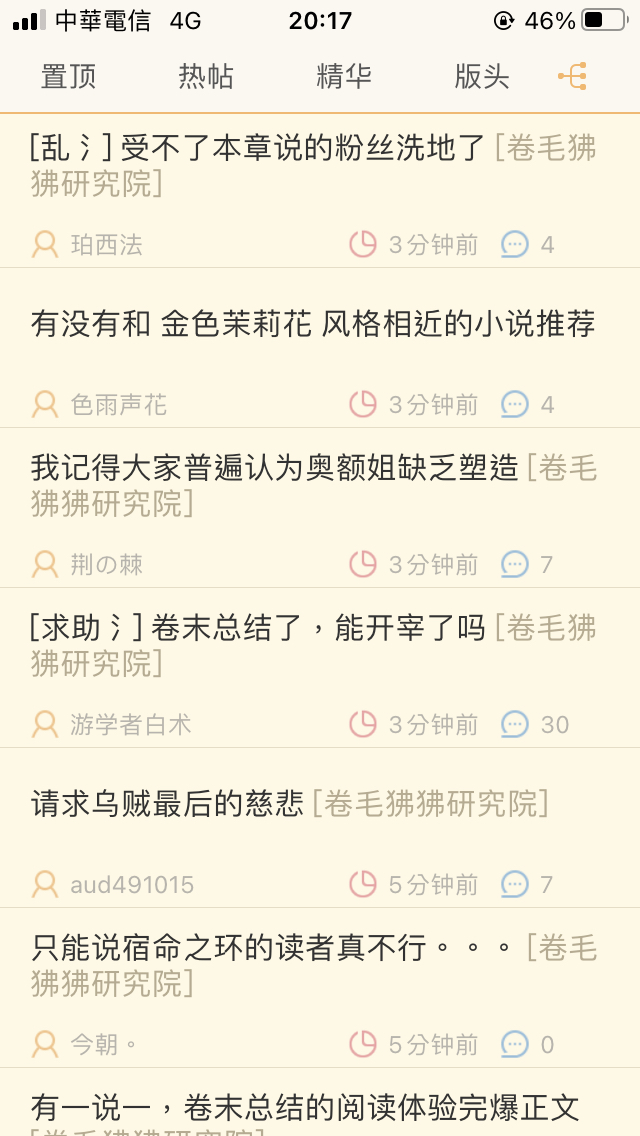Screen dimensions: 640x1136
Task: Open the post about 金色茉莉花 recommendations
Action: (320, 348)
